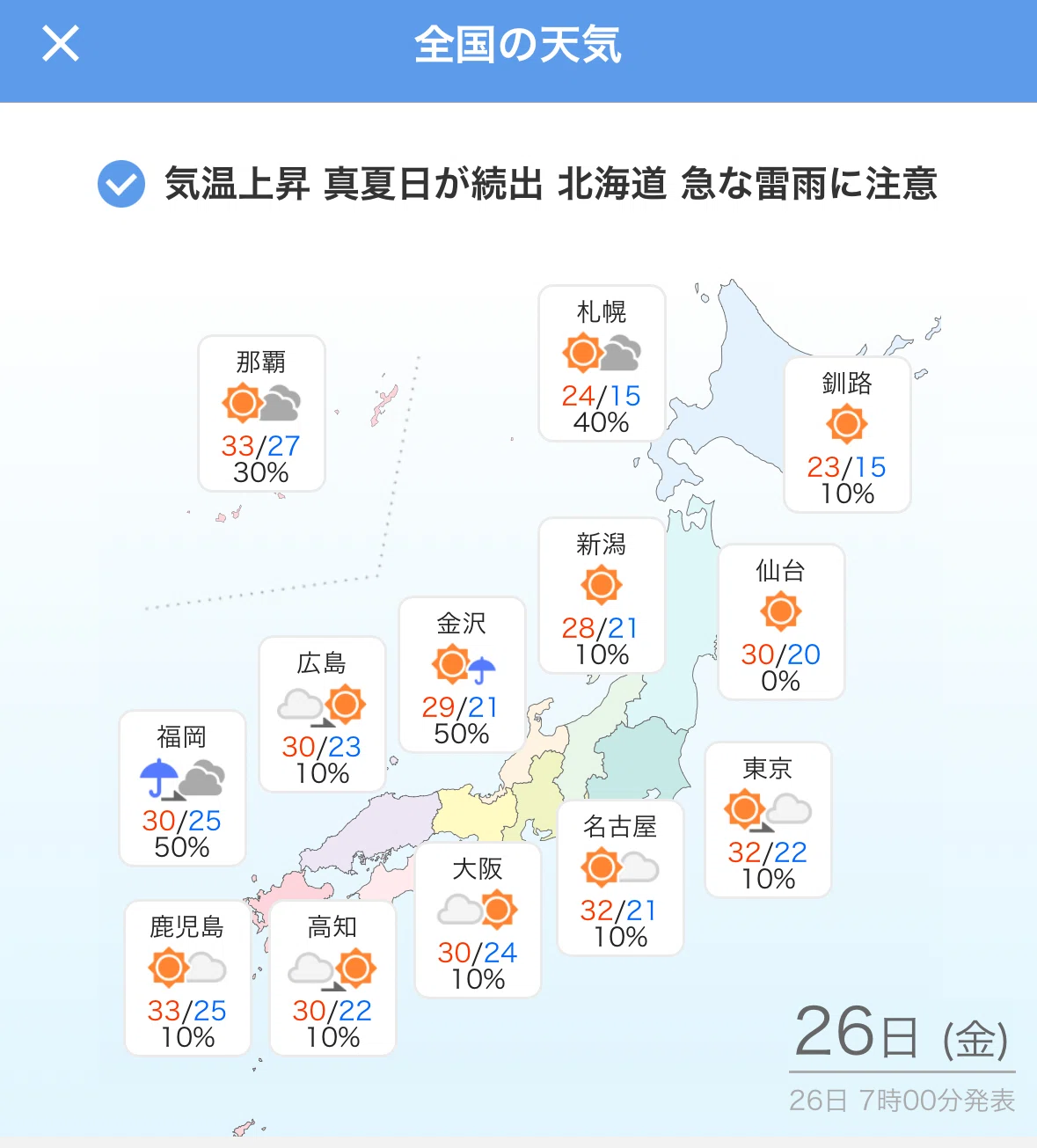Open the Naha weather card

tap(262, 413)
